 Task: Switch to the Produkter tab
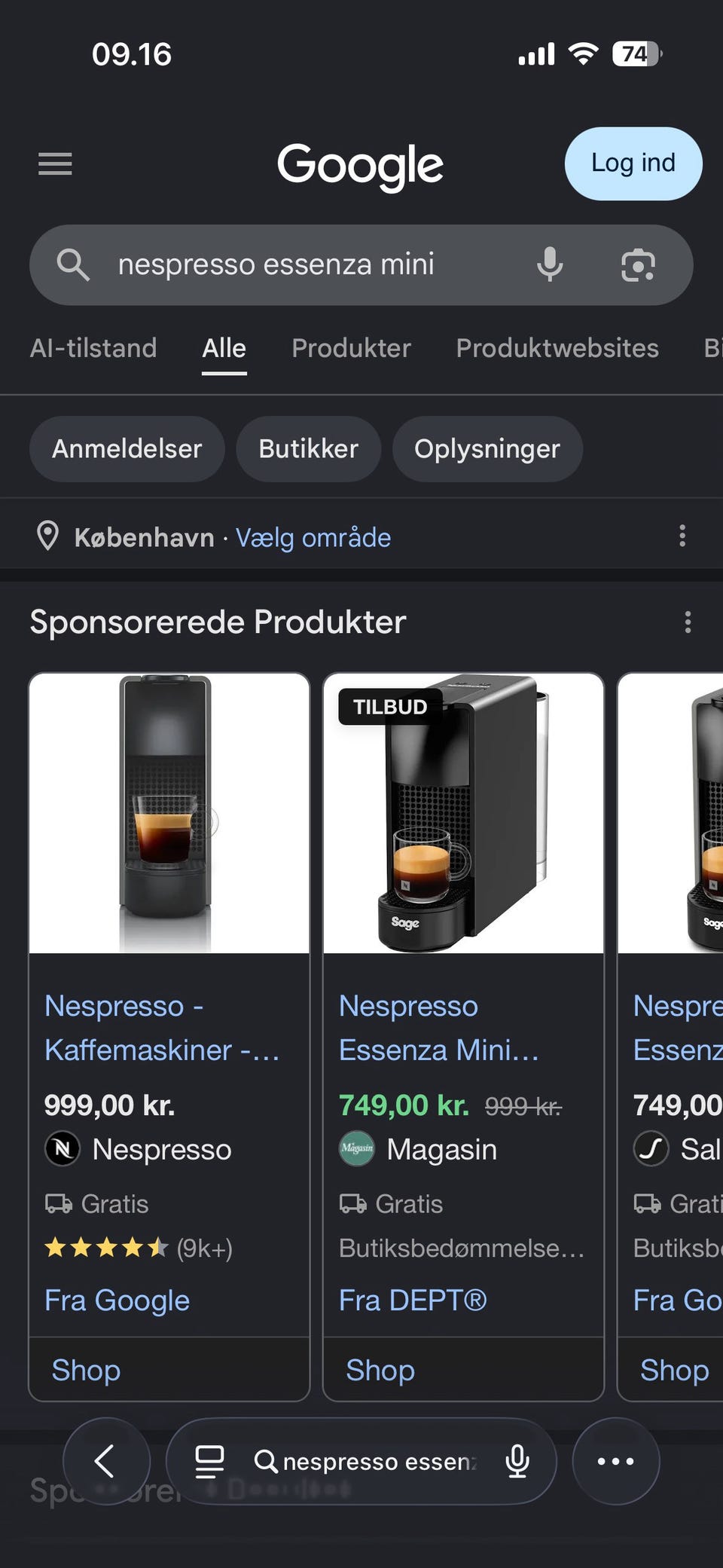(352, 348)
